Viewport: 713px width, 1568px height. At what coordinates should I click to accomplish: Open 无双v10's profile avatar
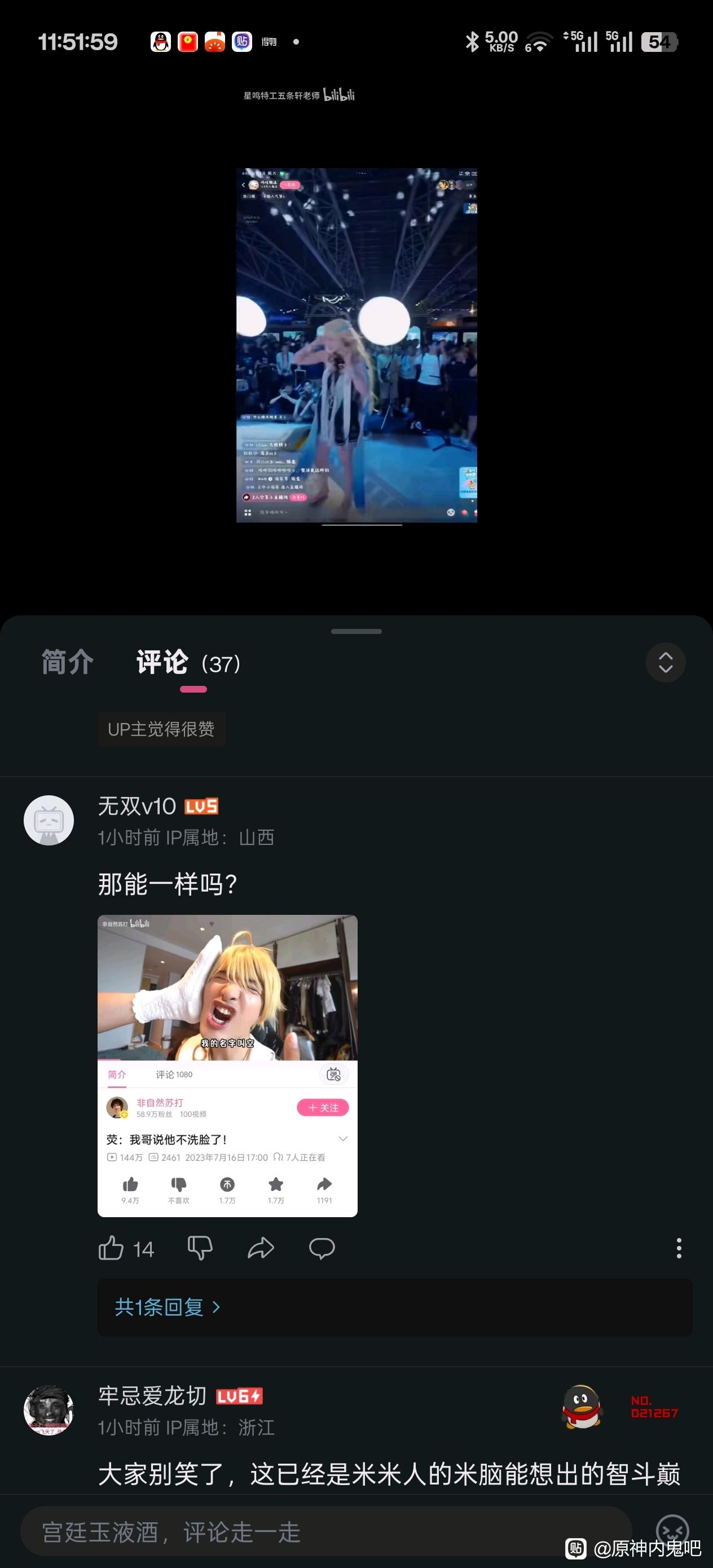(x=49, y=820)
